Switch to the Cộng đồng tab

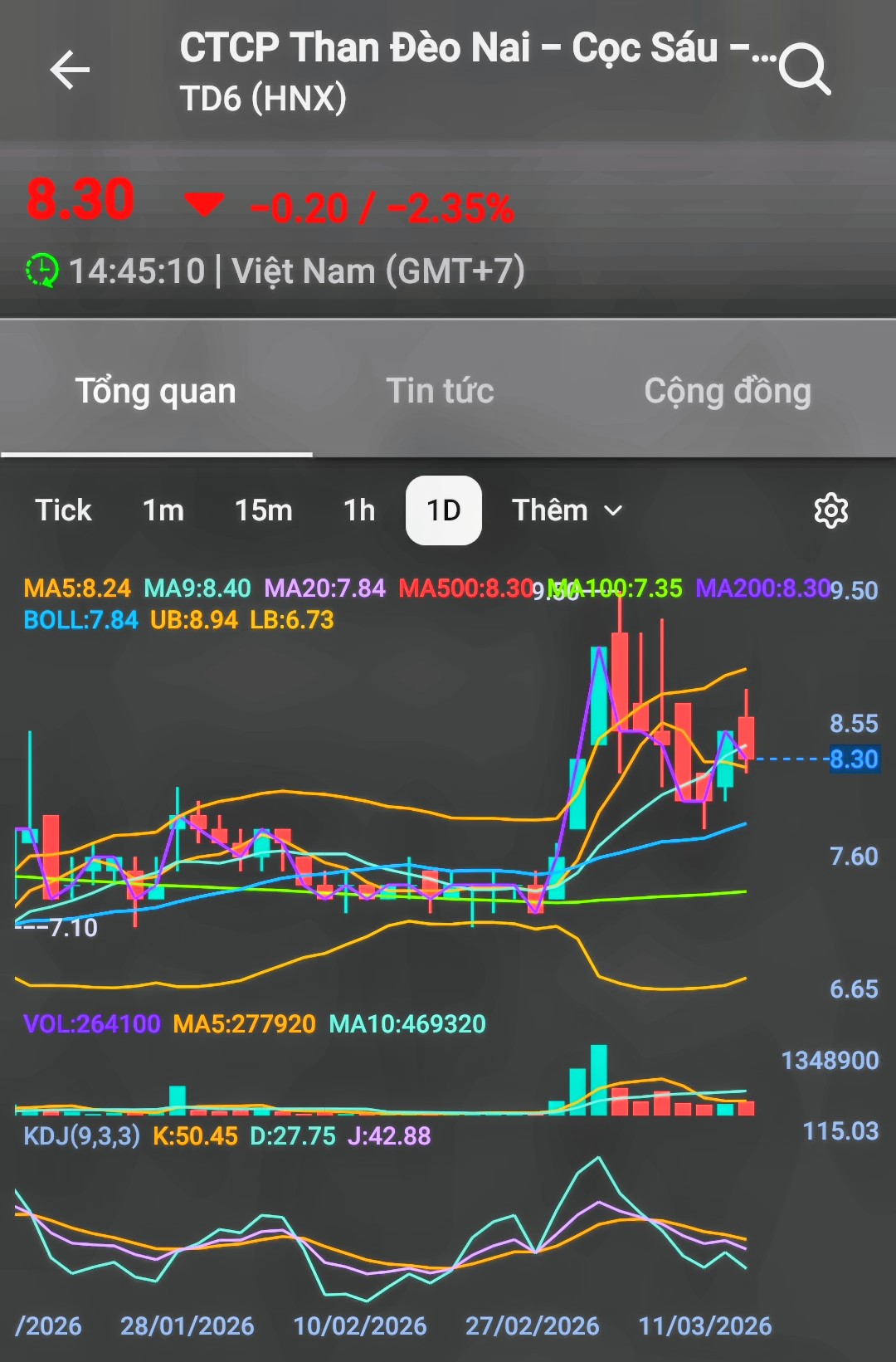(x=728, y=391)
